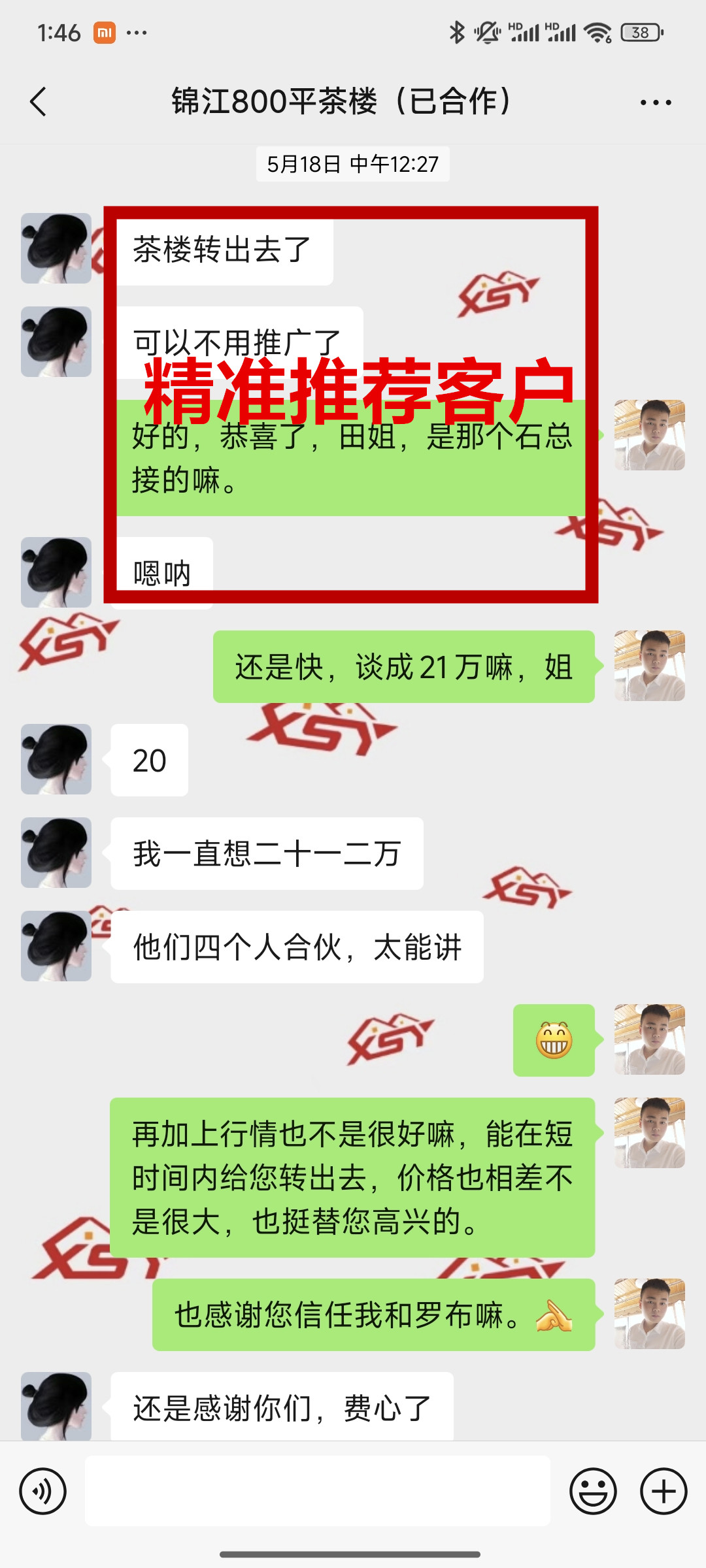Viewport: 706px width, 1568px height.
Task: Go back from the chat
Action: coord(39,102)
